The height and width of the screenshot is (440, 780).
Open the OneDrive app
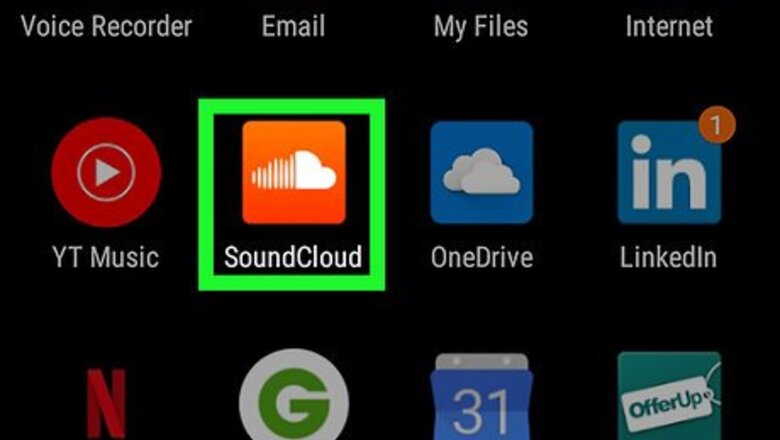481,173
